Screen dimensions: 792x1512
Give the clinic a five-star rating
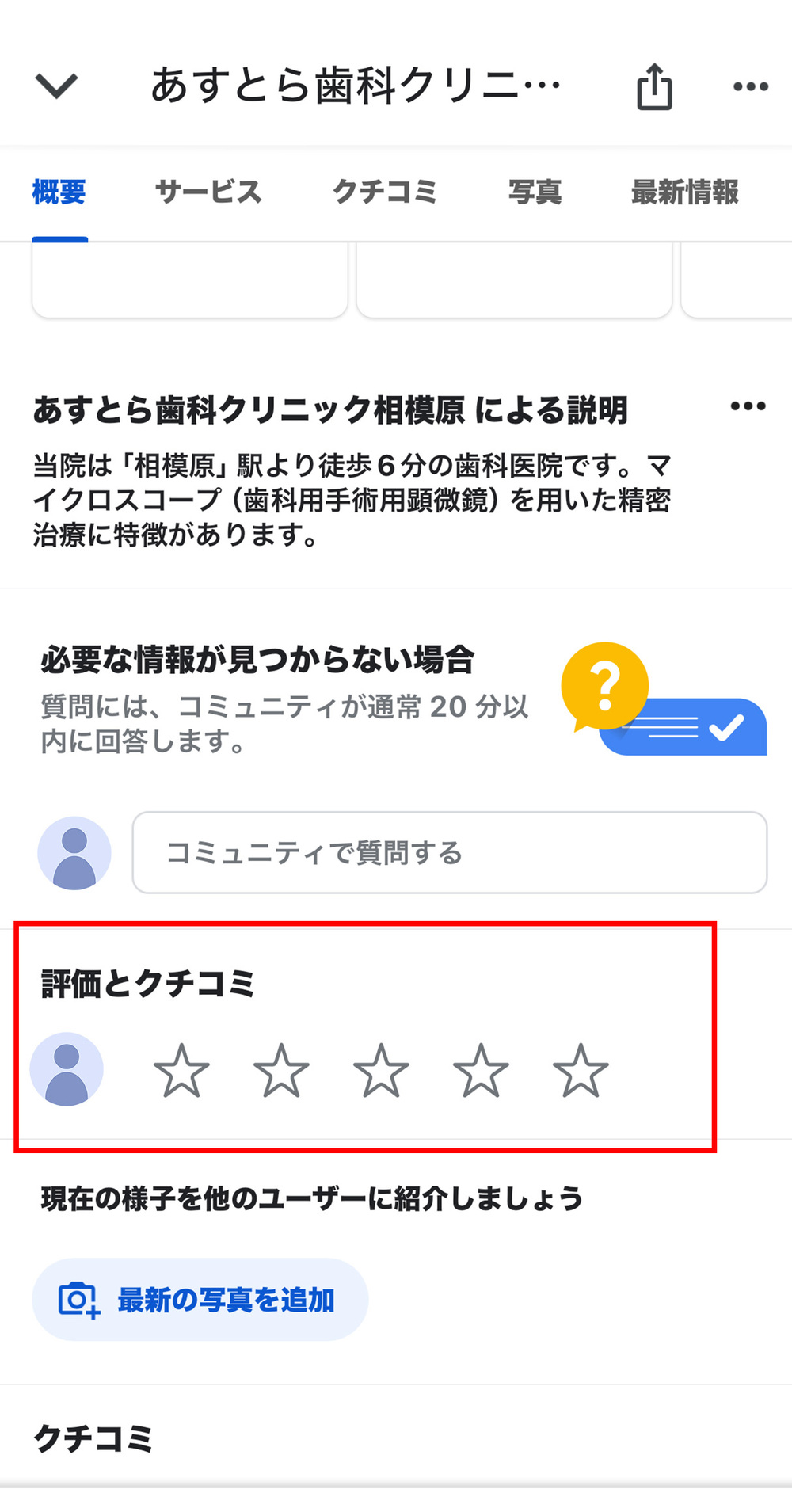(581, 1071)
